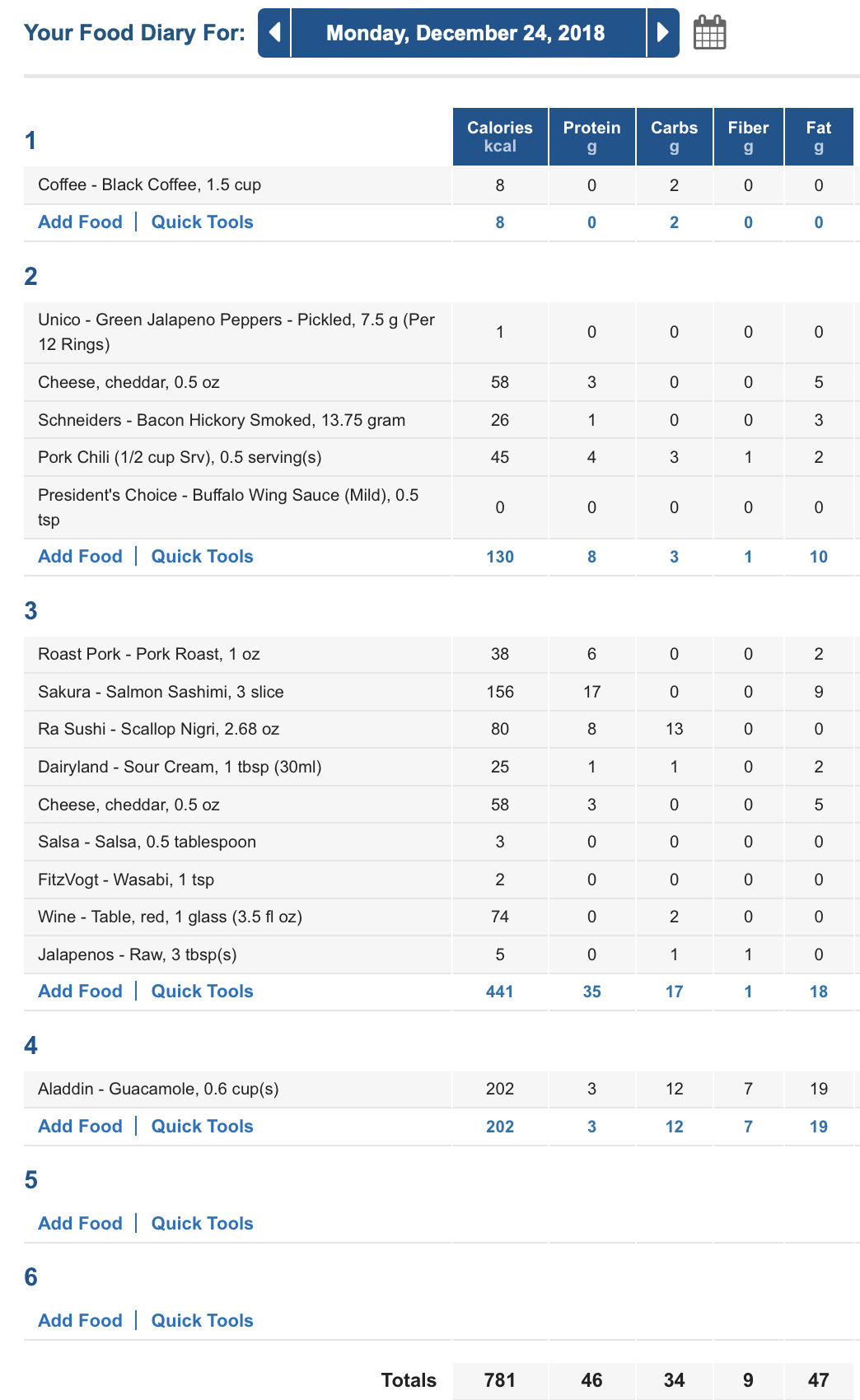Open Quick Tools for meal 5
Screen dimensions: 860x1400
[x=202, y=1224]
